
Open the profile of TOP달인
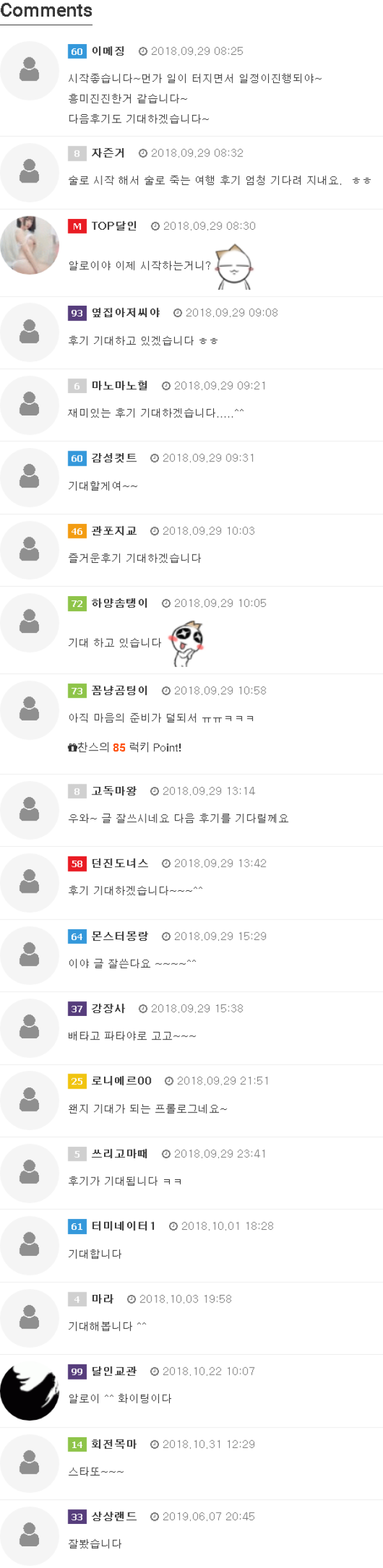(x=114, y=226)
